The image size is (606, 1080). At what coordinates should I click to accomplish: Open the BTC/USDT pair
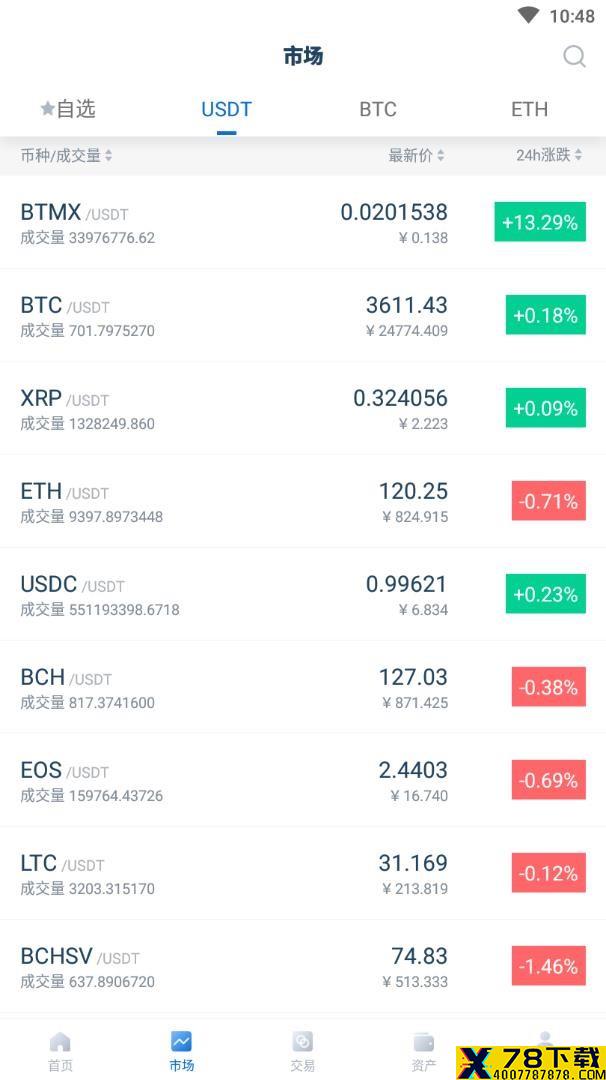pyautogui.click(x=303, y=315)
